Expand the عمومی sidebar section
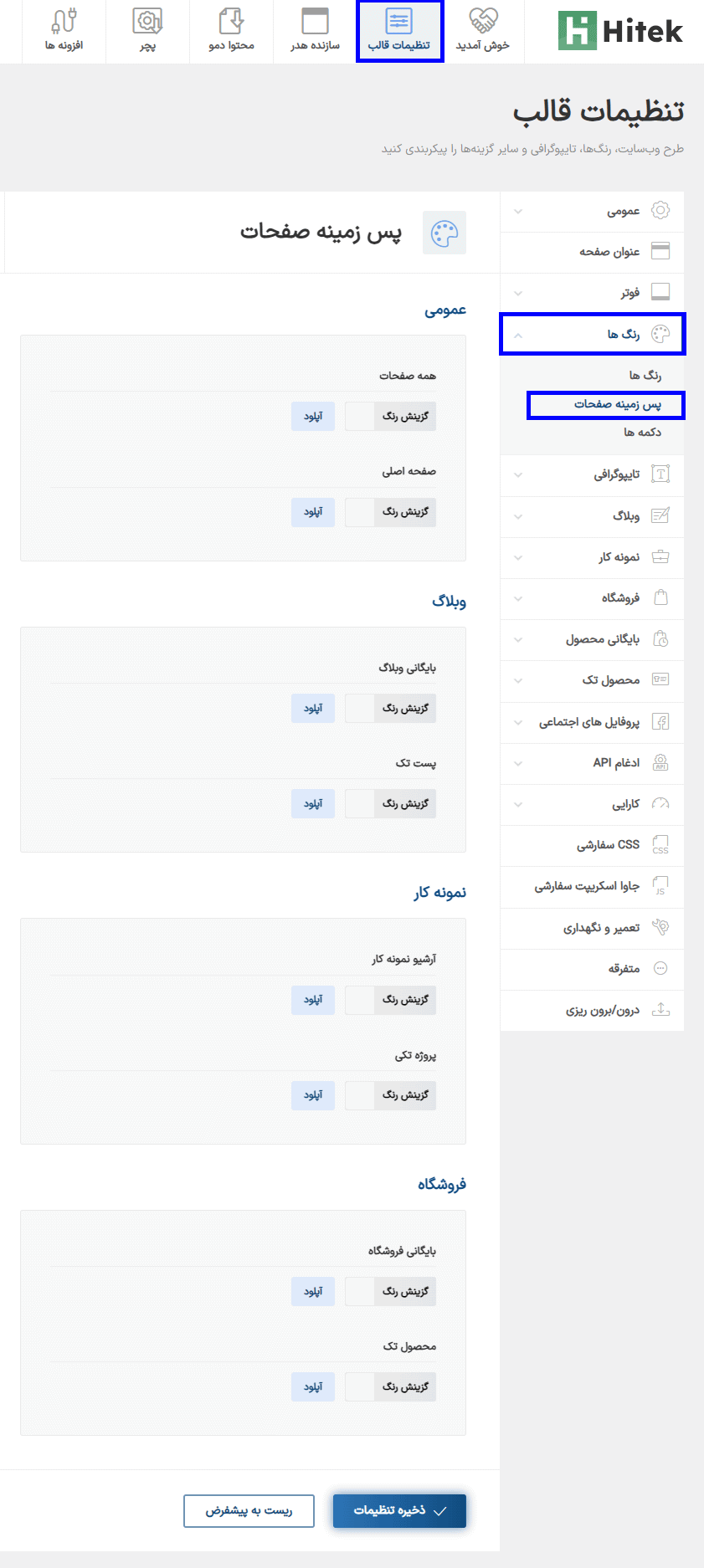 point(592,211)
